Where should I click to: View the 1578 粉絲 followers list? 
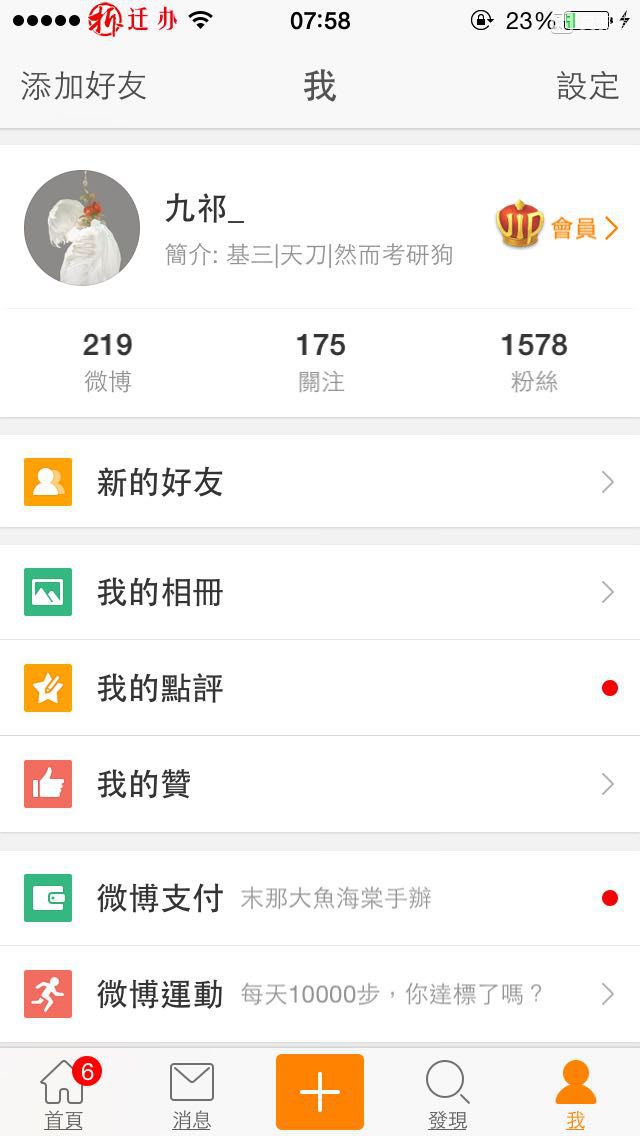pyautogui.click(x=533, y=362)
